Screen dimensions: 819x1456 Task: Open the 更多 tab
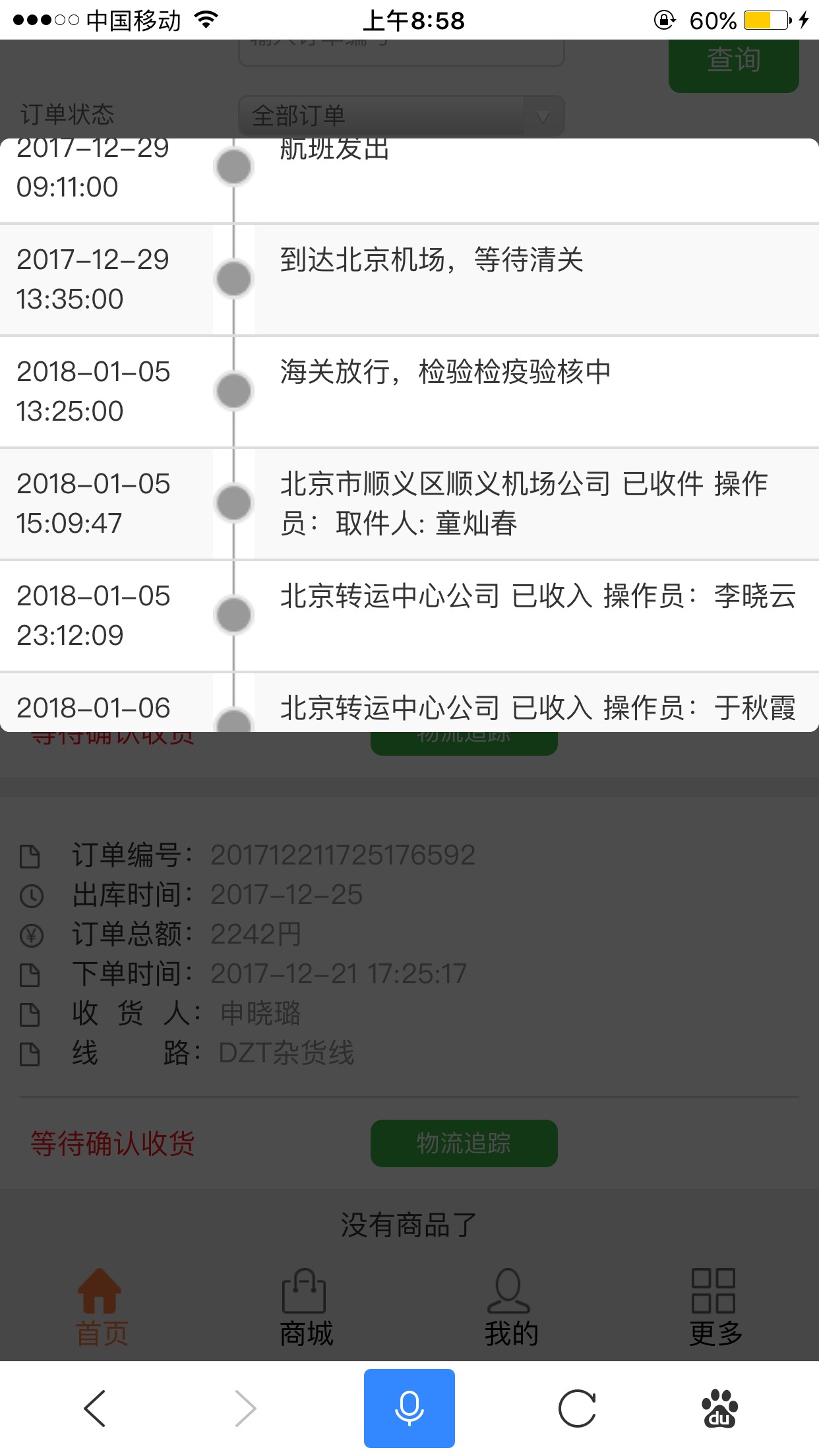(715, 1308)
